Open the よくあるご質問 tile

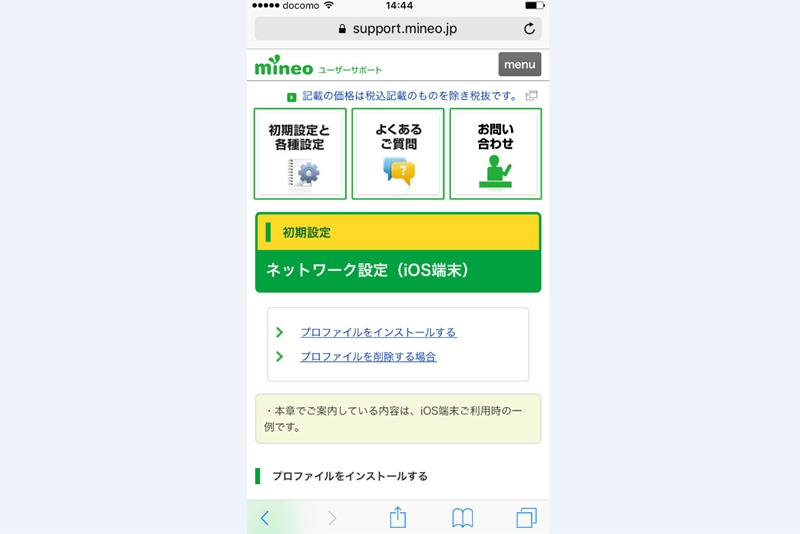pos(398,154)
